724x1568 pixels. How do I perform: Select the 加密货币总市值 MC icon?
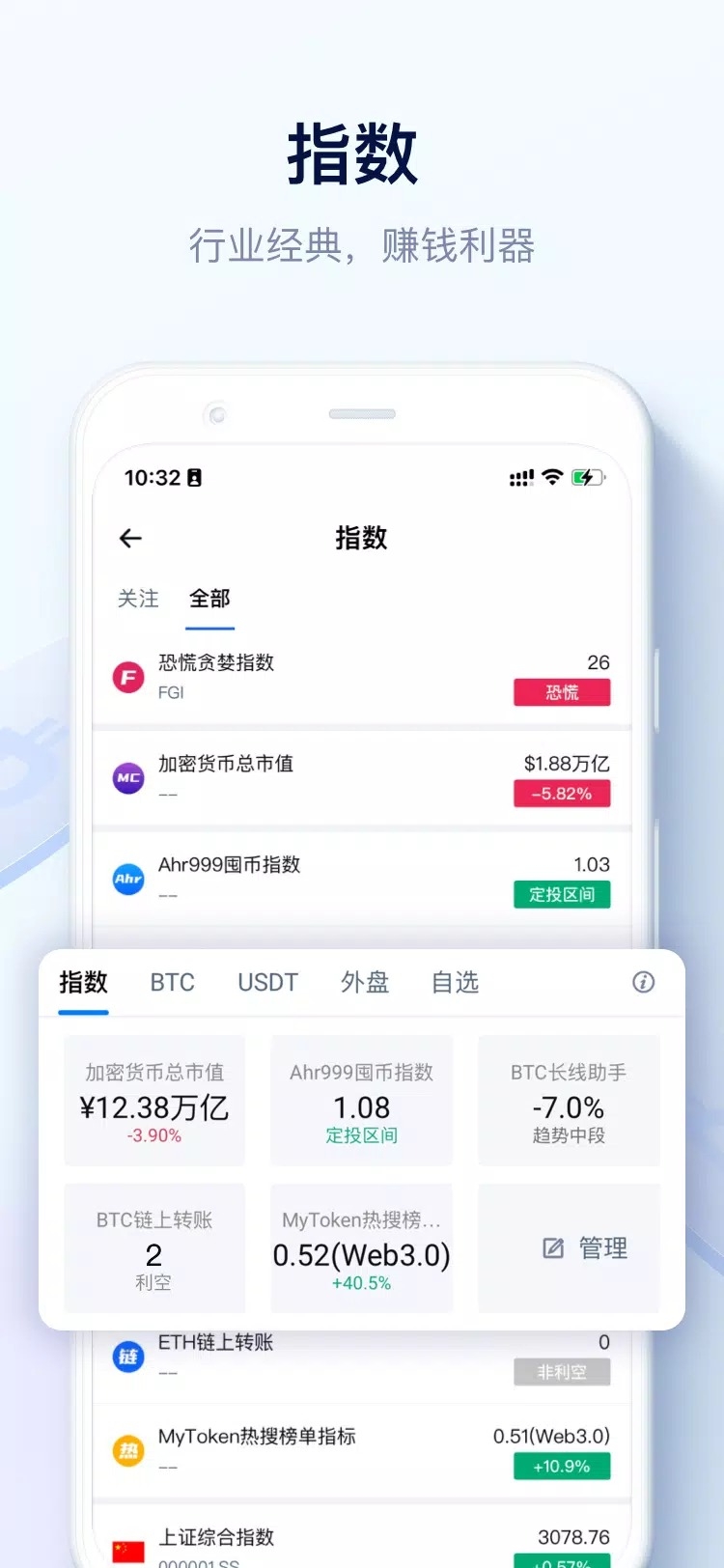[x=127, y=777]
